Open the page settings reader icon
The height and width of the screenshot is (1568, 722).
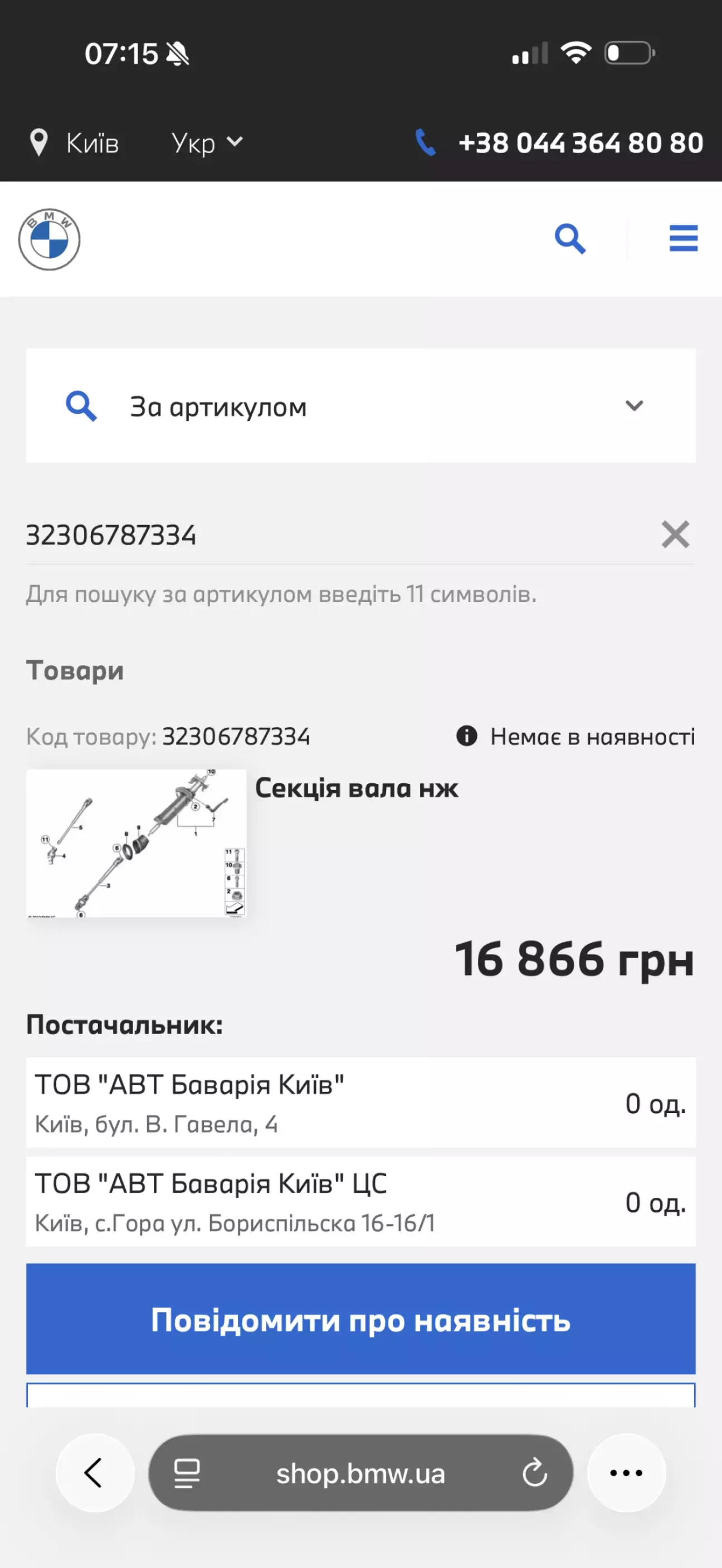187,1473
